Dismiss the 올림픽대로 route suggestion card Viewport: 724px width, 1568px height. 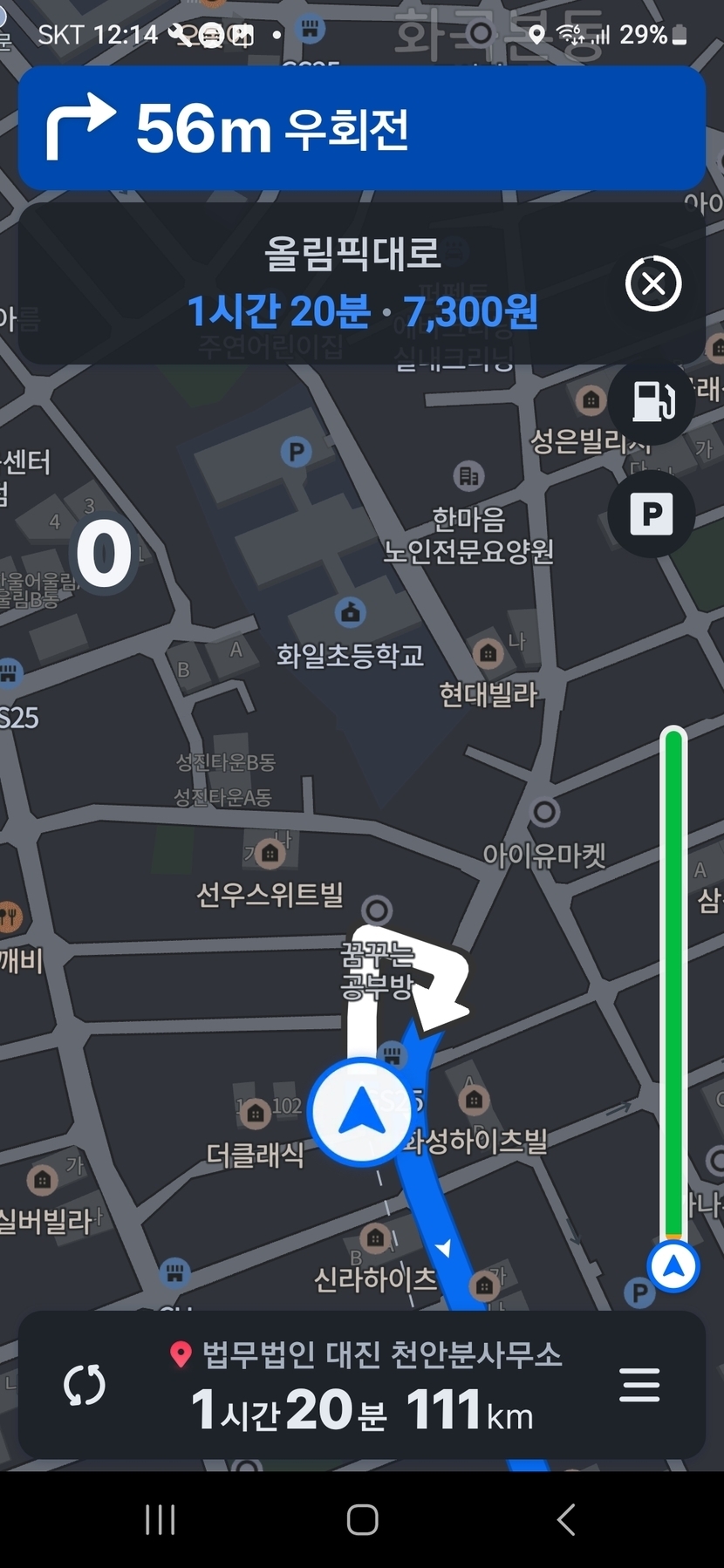coord(653,283)
